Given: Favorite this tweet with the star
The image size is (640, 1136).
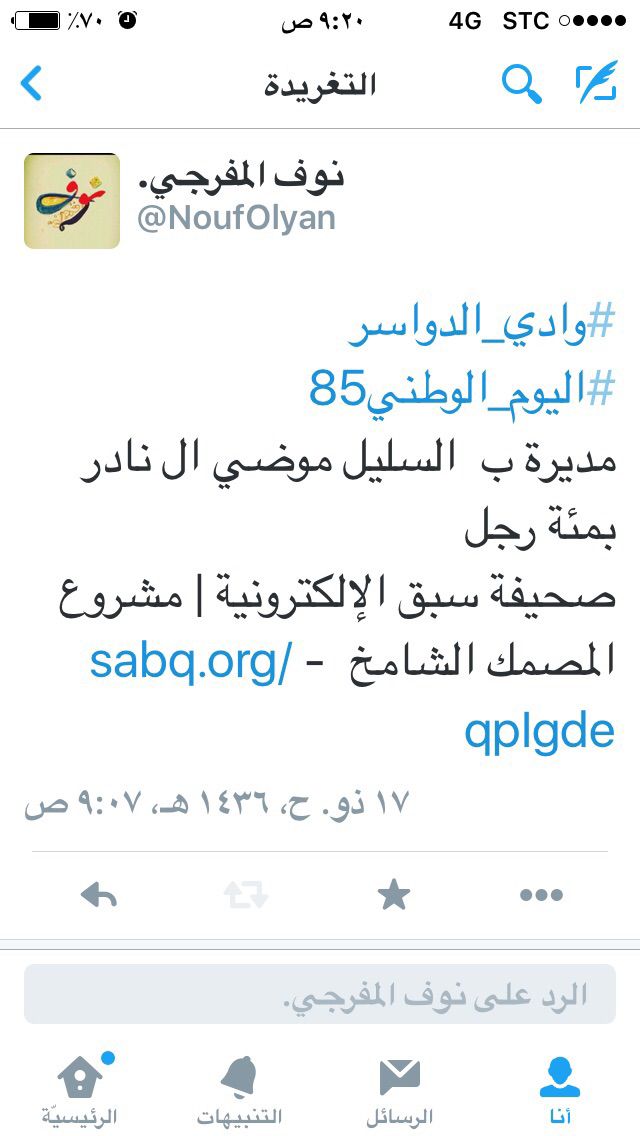Looking at the screenshot, I should click(x=394, y=895).
